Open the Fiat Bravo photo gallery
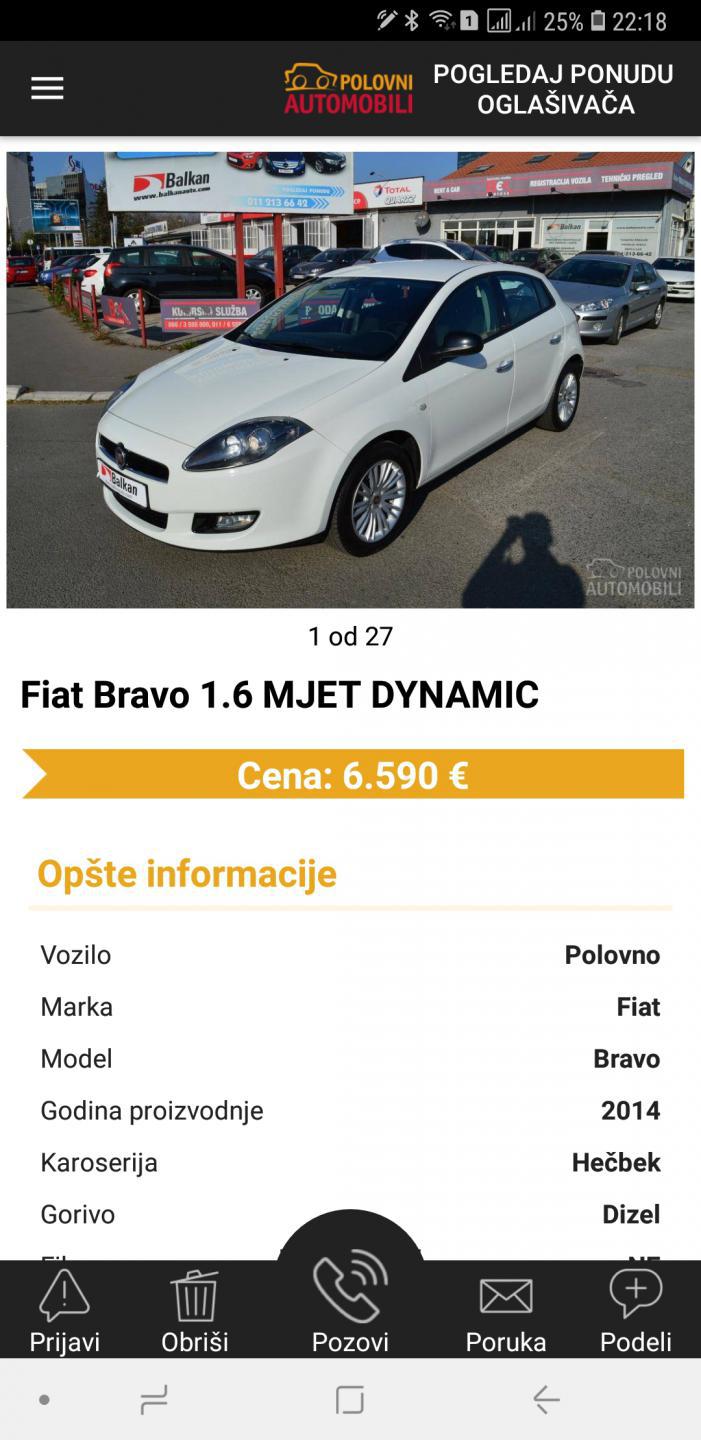Screen dimensions: 701x1440 (x=350, y=380)
